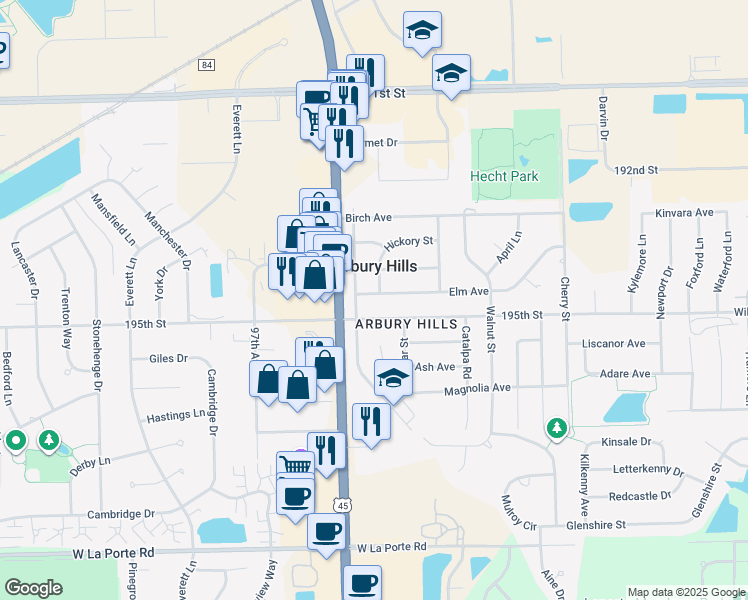Open the park marker near Kinsale Dr
This screenshot has width=748, height=600.
point(557,428)
